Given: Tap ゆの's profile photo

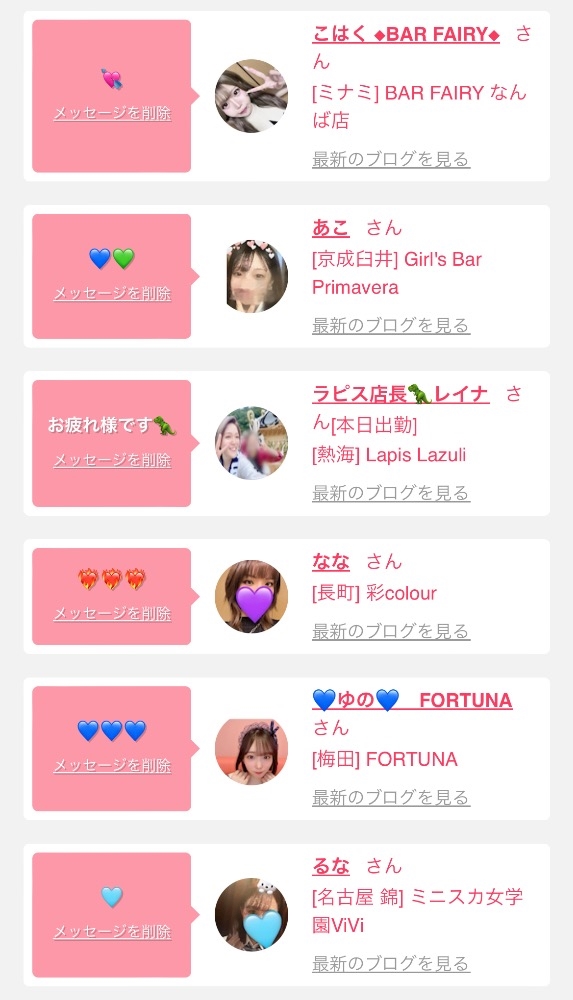Looking at the screenshot, I should (251, 749).
